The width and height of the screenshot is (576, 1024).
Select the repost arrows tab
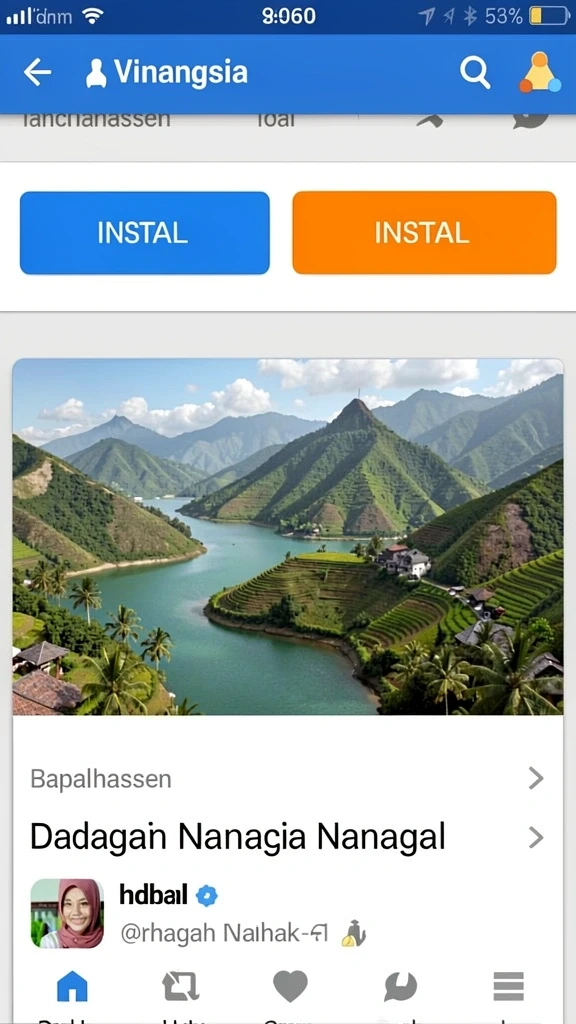[x=180, y=986]
